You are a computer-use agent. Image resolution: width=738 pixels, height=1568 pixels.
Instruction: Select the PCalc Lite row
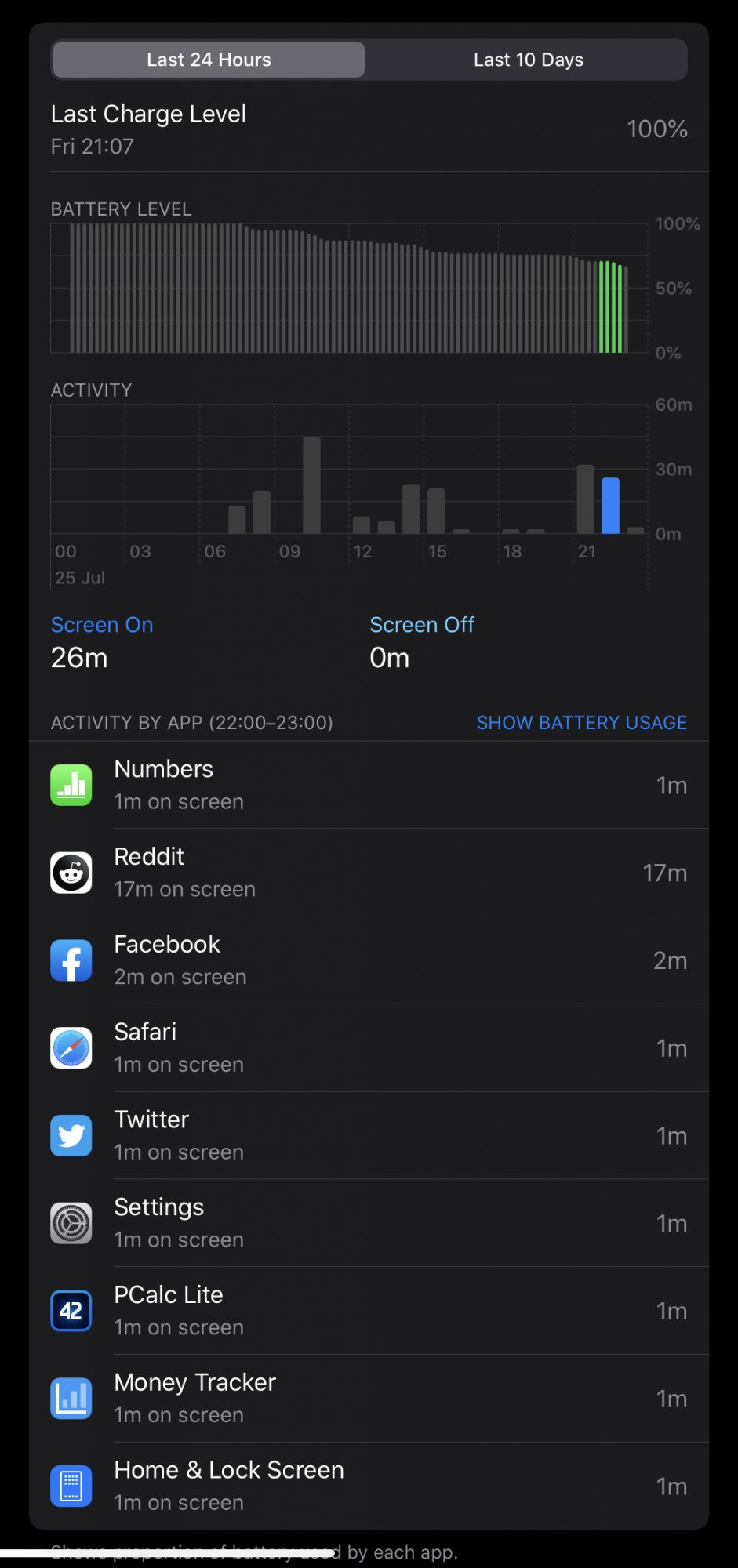click(x=369, y=1311)
